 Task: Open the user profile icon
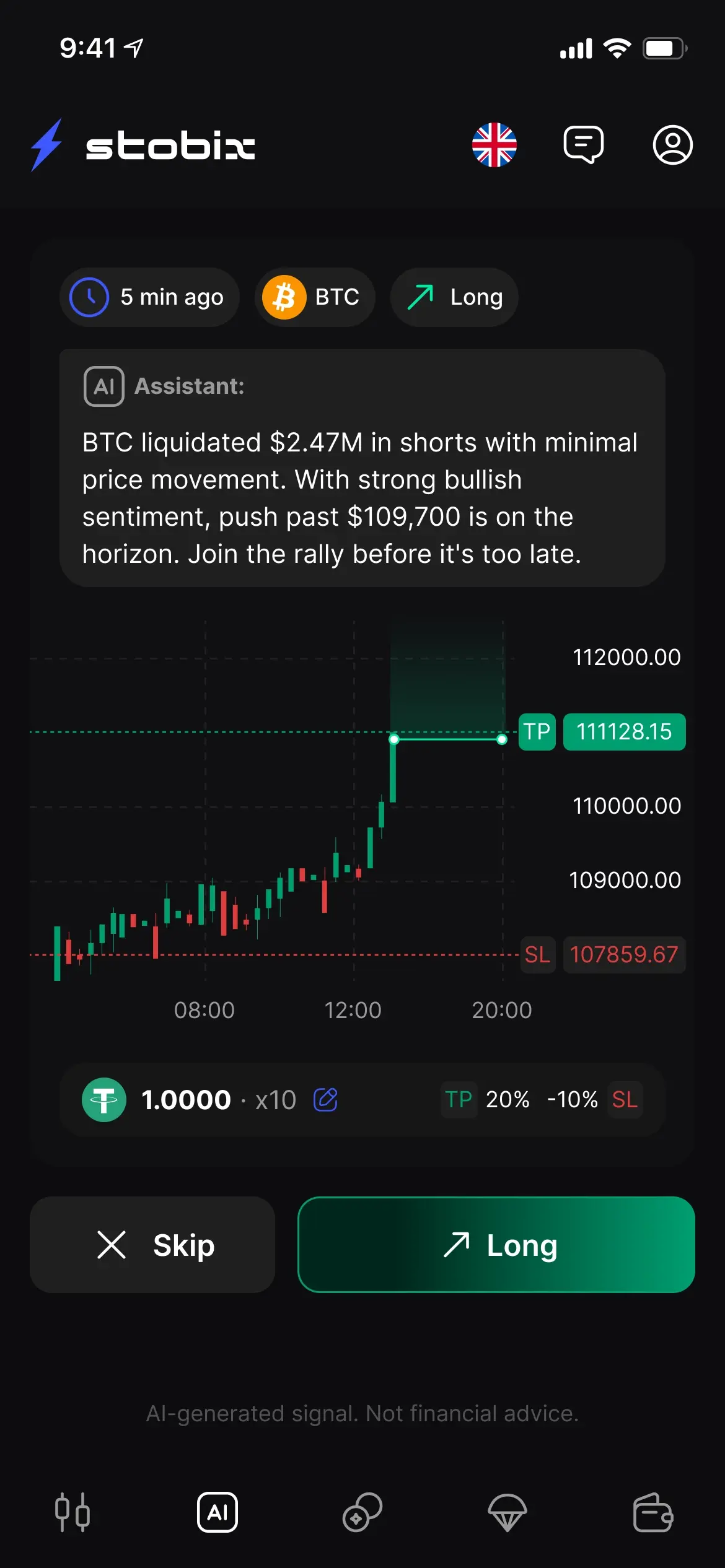click(x=672, y=145)
